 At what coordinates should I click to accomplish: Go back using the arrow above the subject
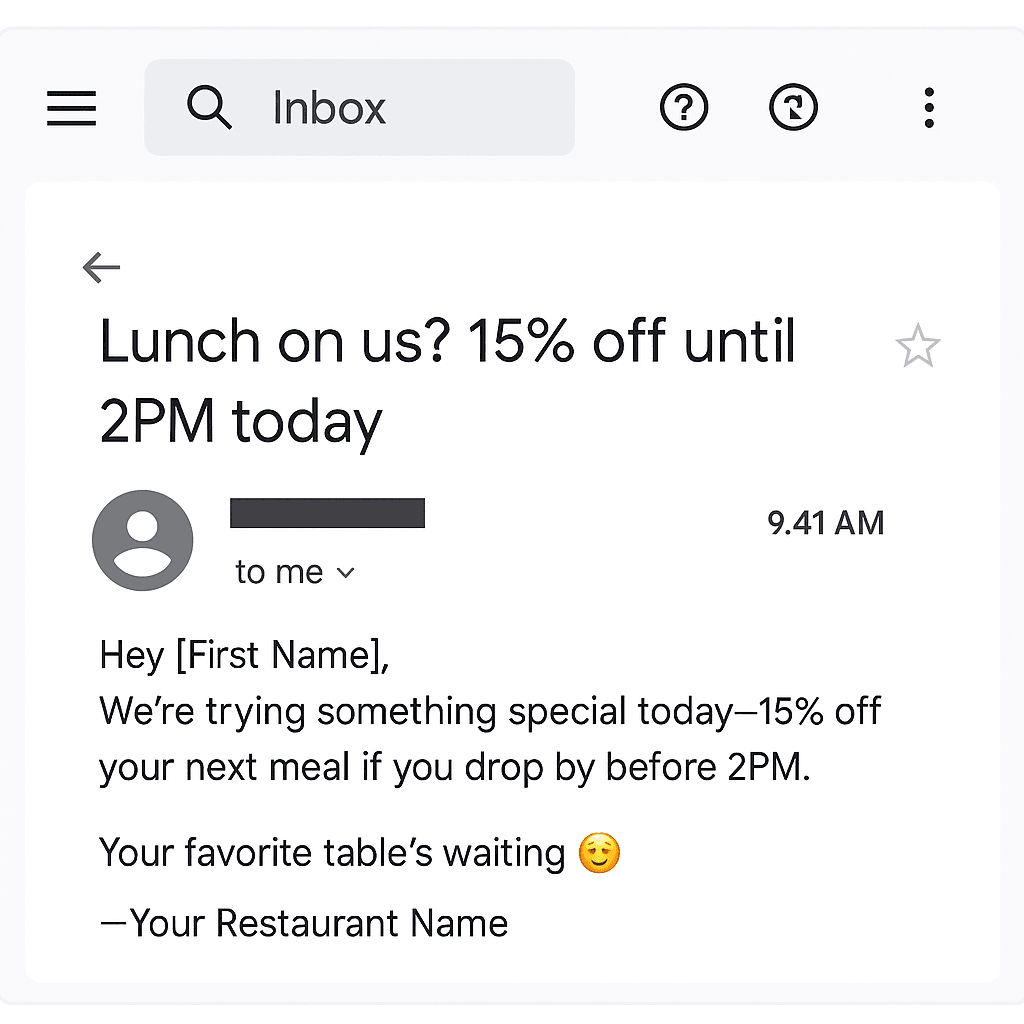point(101,267)
